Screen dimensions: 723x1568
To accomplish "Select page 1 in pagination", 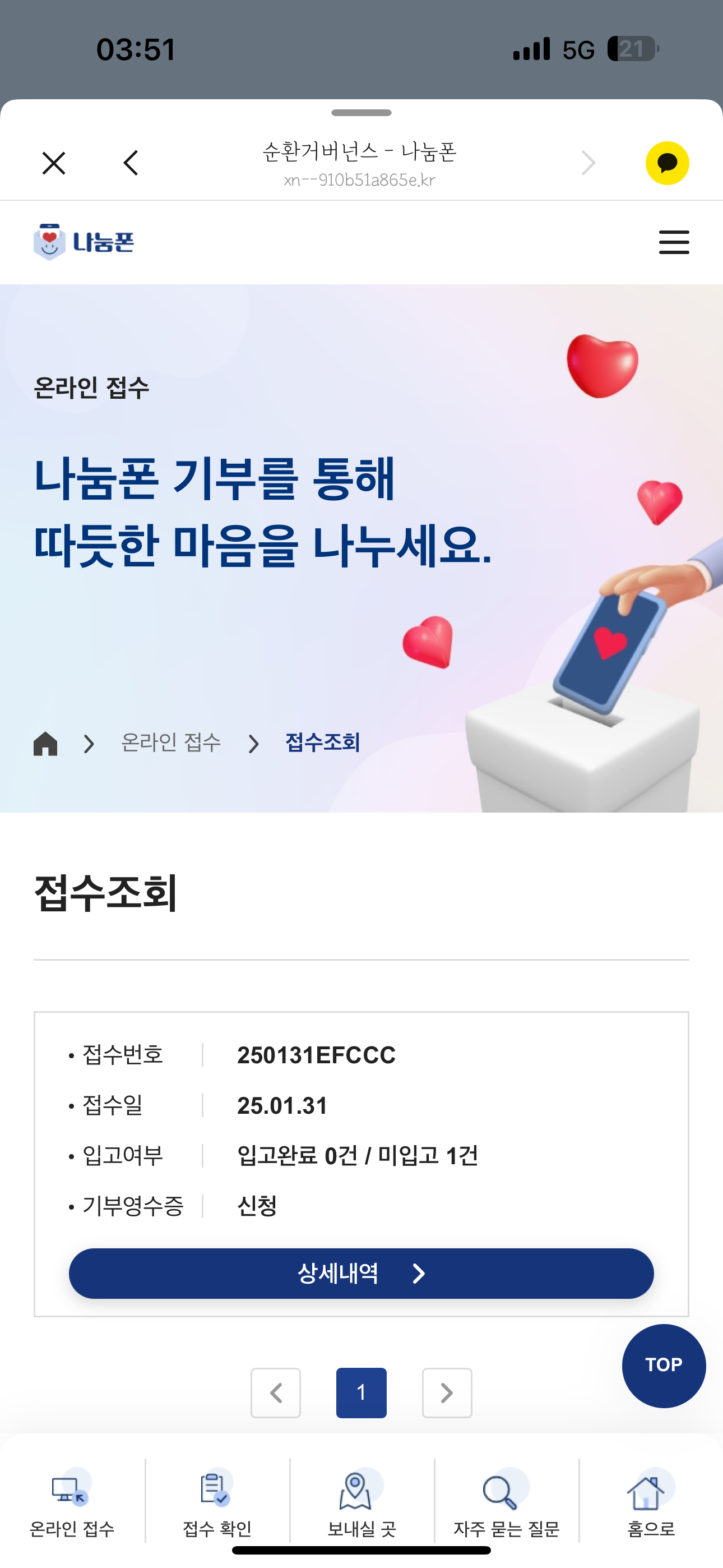I will point(361,1392).
